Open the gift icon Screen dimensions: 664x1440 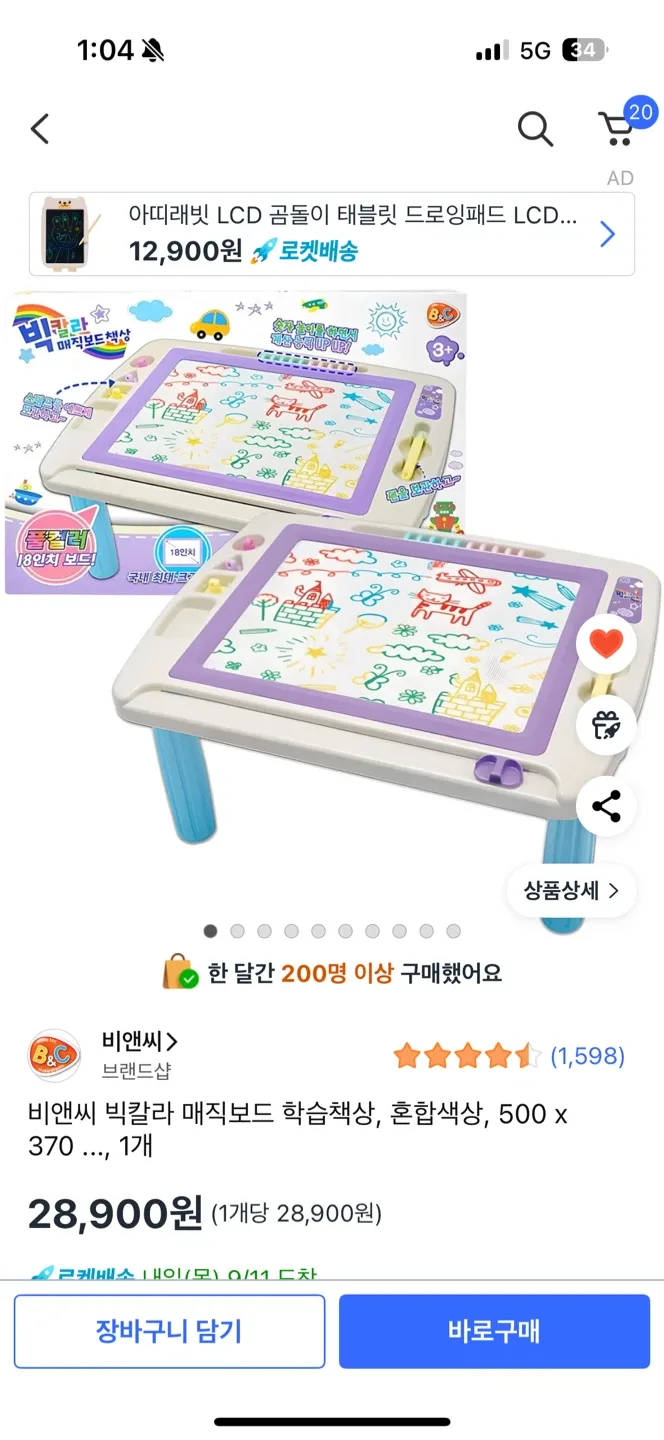pos(606,726)
